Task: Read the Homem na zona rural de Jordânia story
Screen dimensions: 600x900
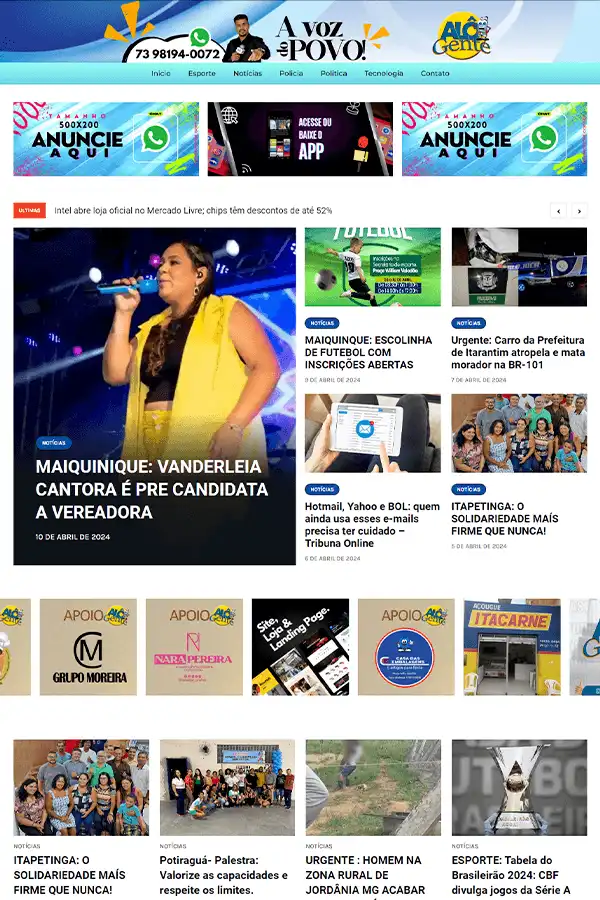Action: click(x=363, y=874)
